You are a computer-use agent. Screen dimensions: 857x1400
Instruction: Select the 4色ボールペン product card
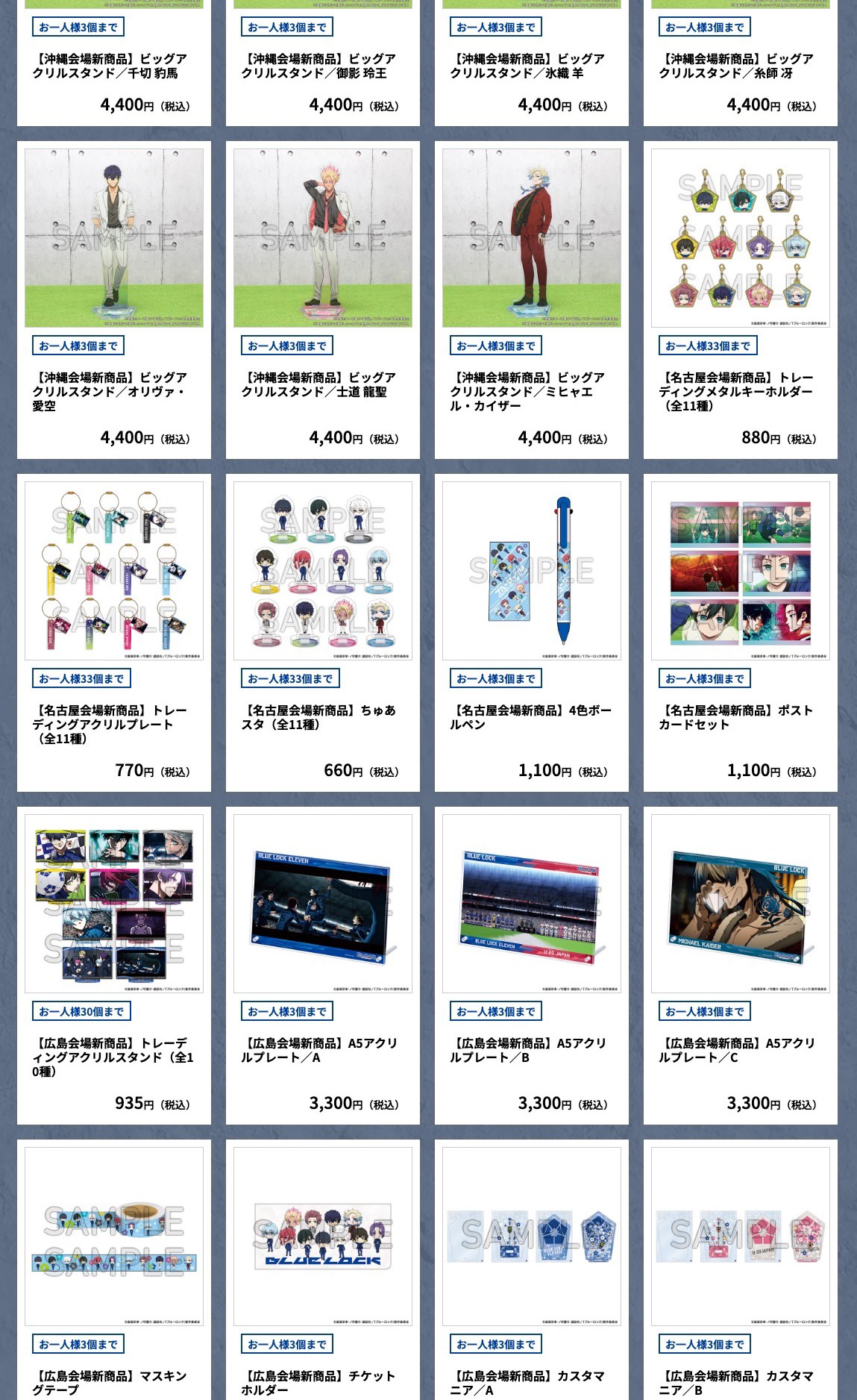pos(531,572)
